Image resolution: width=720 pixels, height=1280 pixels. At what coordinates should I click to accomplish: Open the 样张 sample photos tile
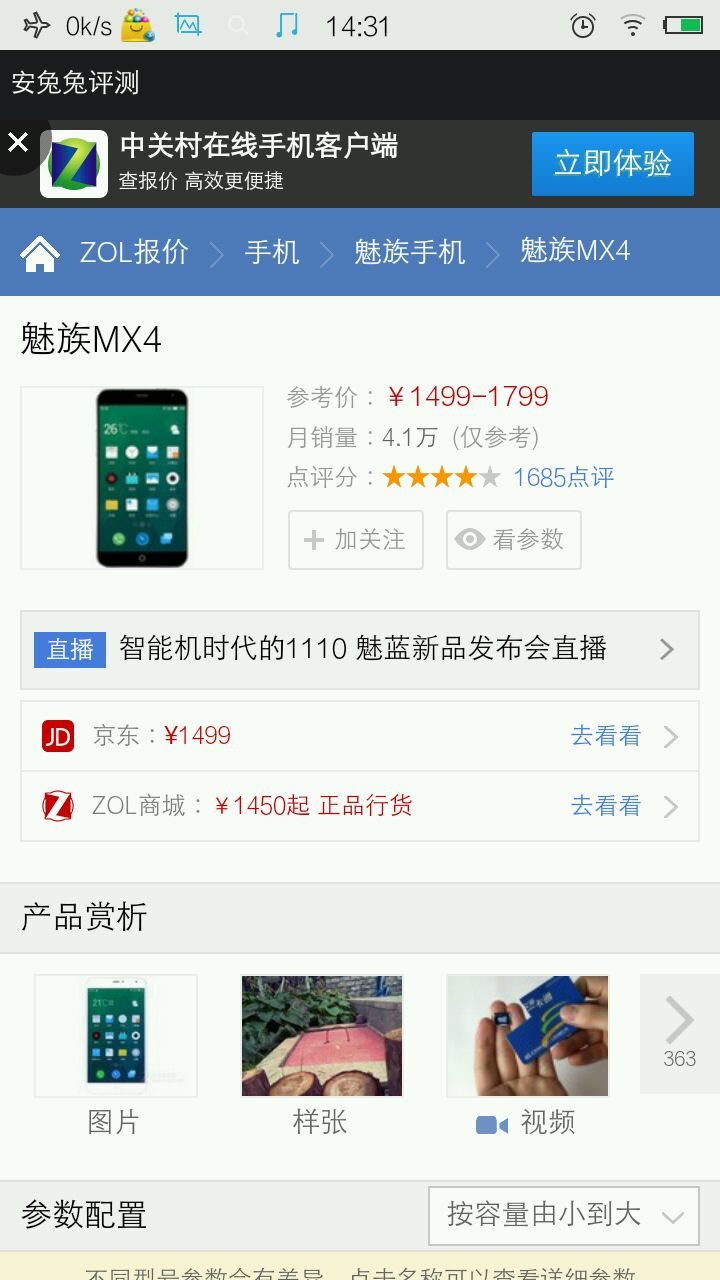321,1055
